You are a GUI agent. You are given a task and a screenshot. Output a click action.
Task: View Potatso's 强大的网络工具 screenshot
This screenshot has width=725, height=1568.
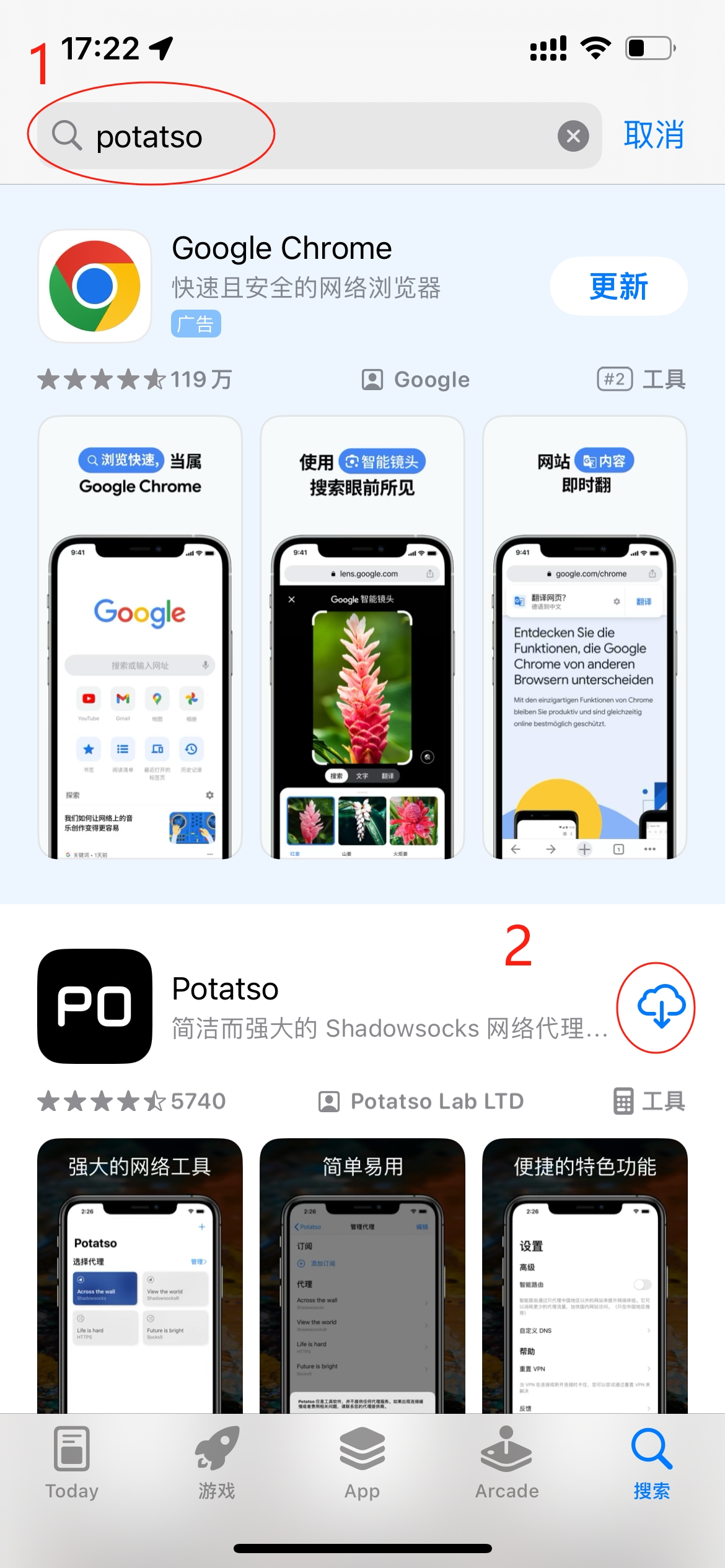click(x=140, y=1276)
